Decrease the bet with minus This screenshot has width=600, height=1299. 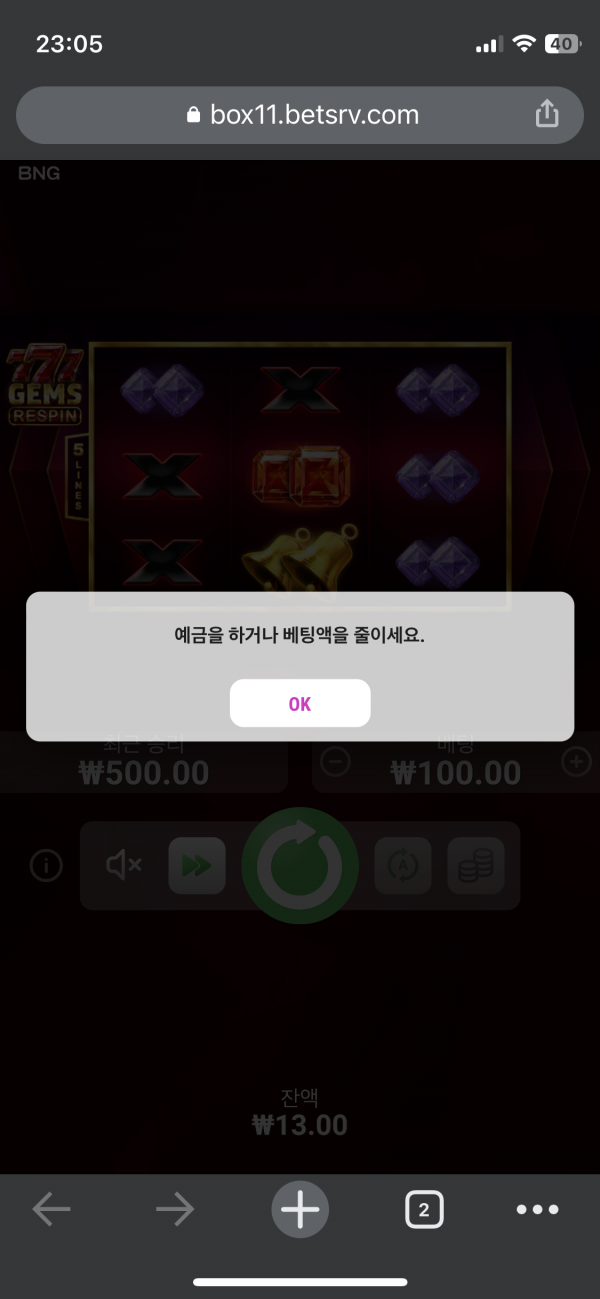(x=336, y=762)
